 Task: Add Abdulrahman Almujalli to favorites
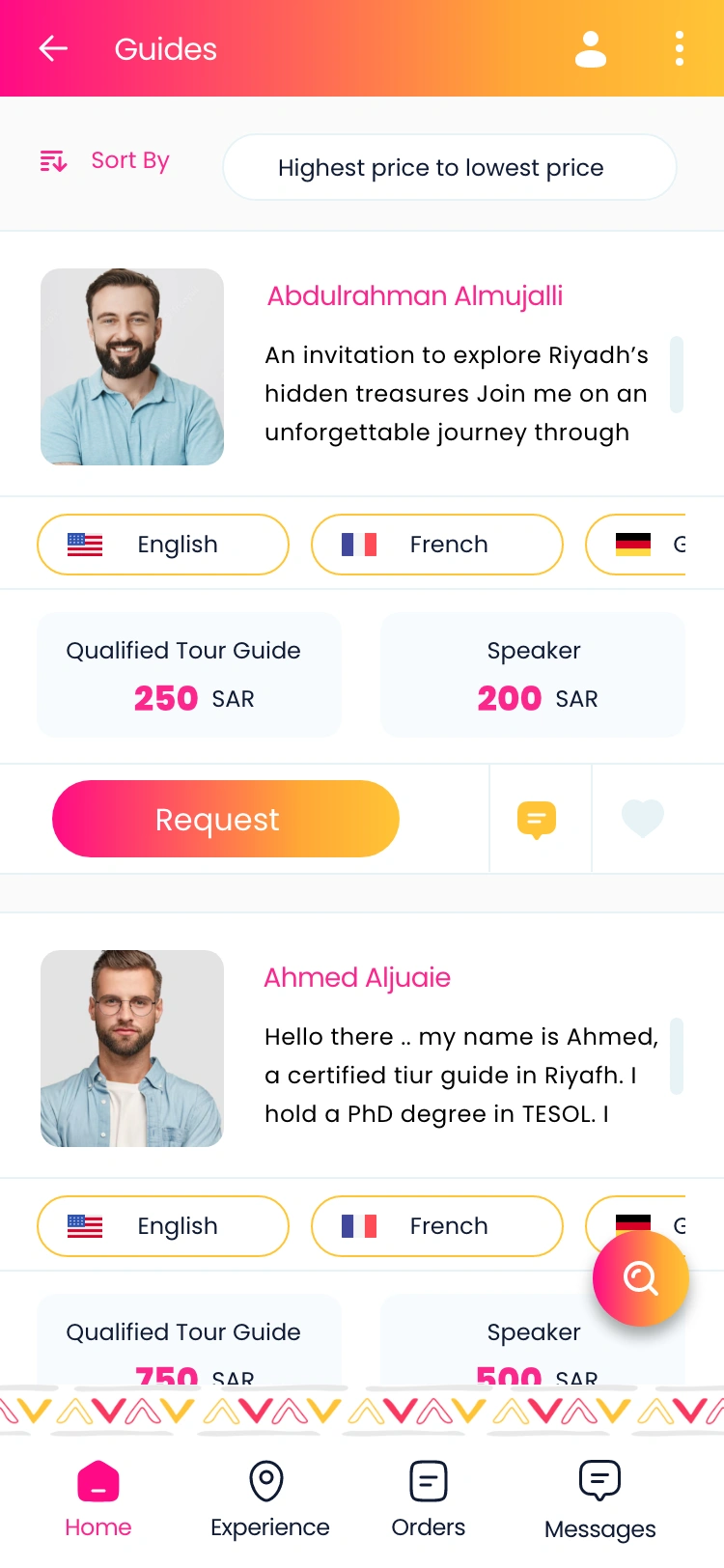point(643,820)
